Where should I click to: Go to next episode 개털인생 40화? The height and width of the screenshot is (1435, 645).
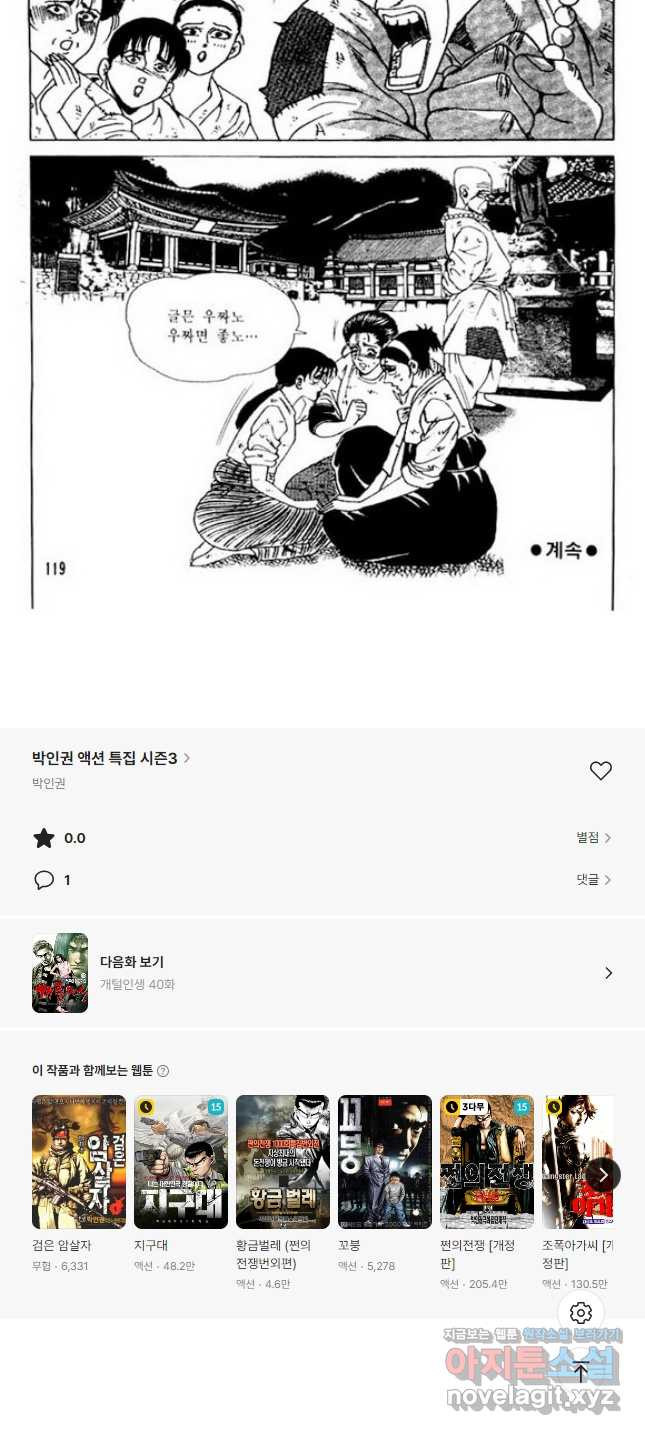(322, 973)
